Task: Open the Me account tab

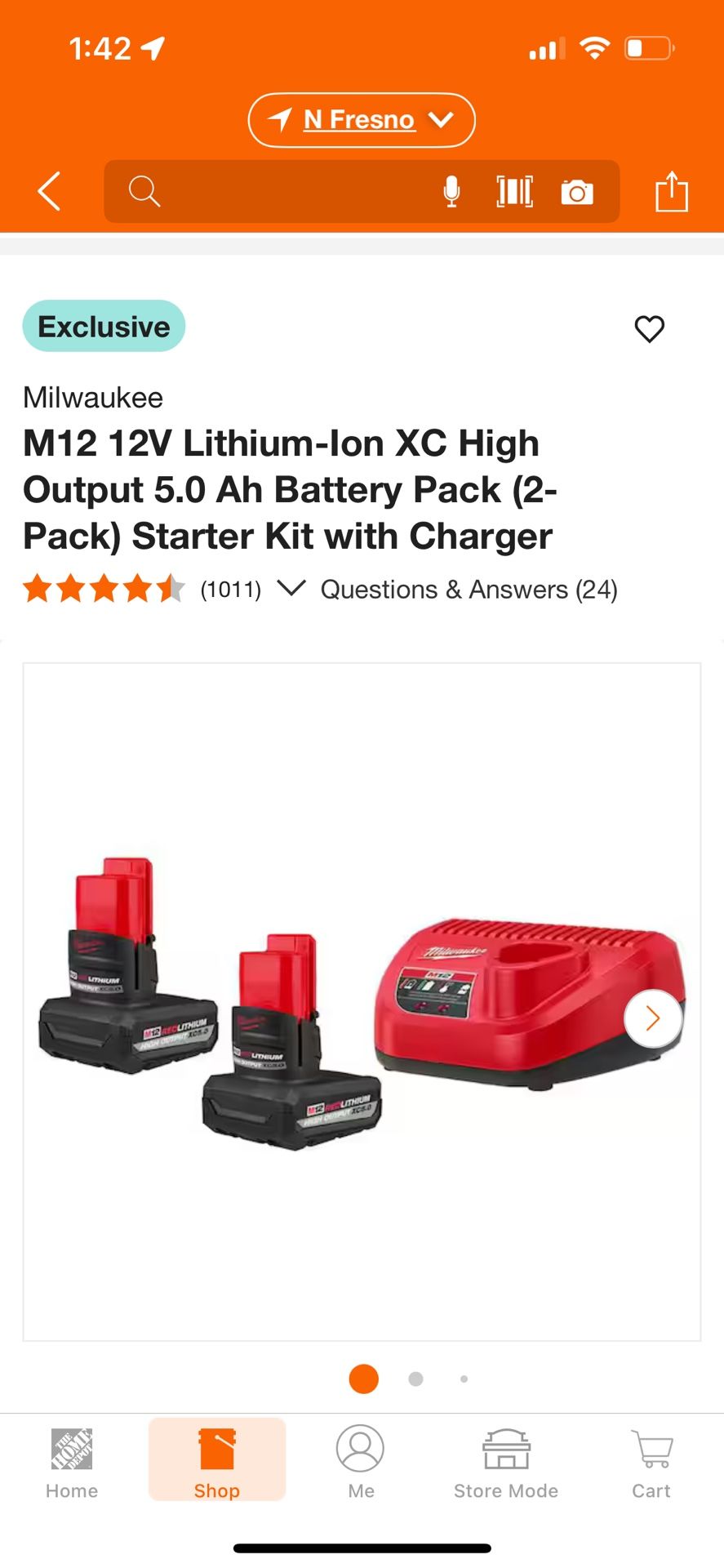Action: coord(361,1464)
